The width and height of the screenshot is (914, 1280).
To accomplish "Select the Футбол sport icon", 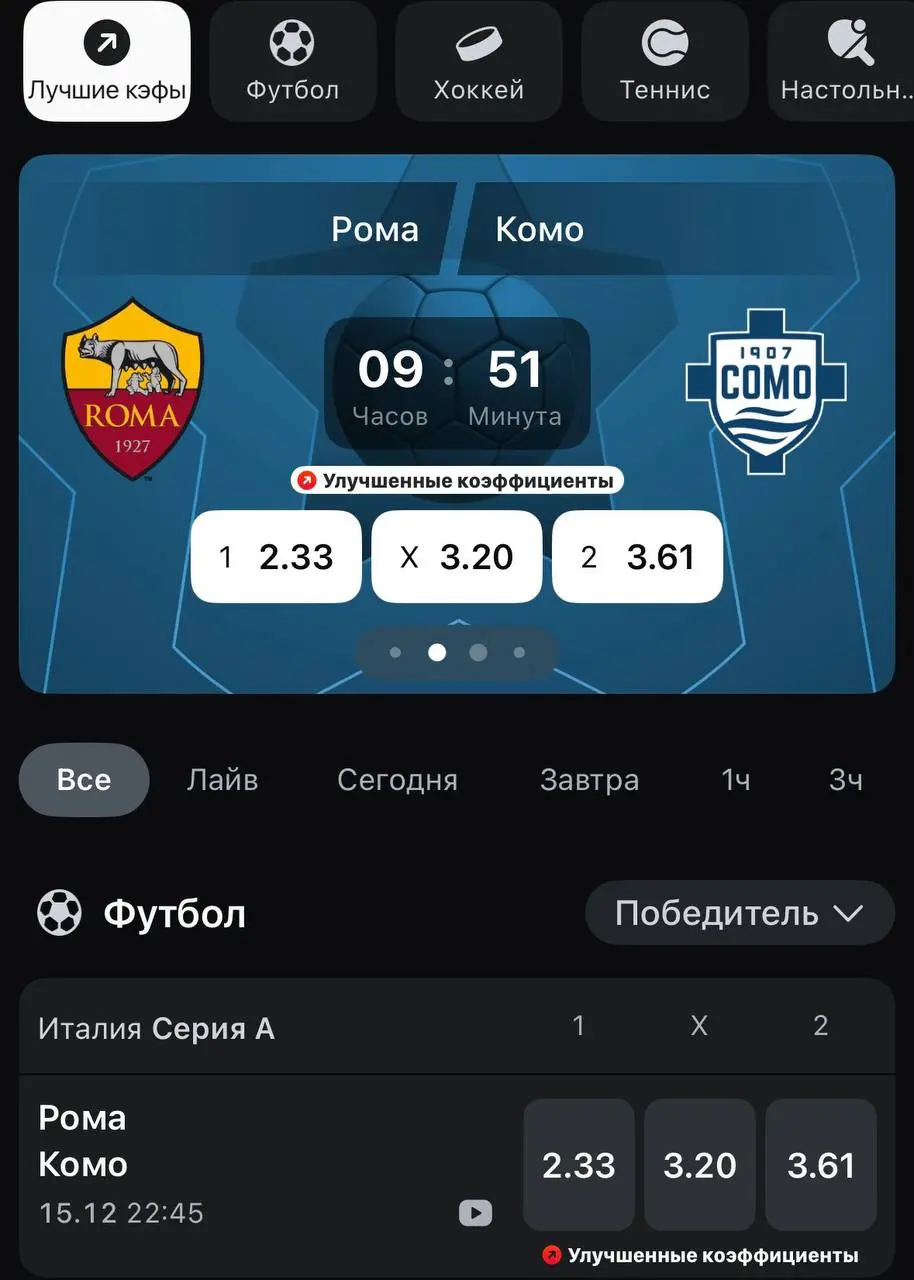I will [292, 42].
